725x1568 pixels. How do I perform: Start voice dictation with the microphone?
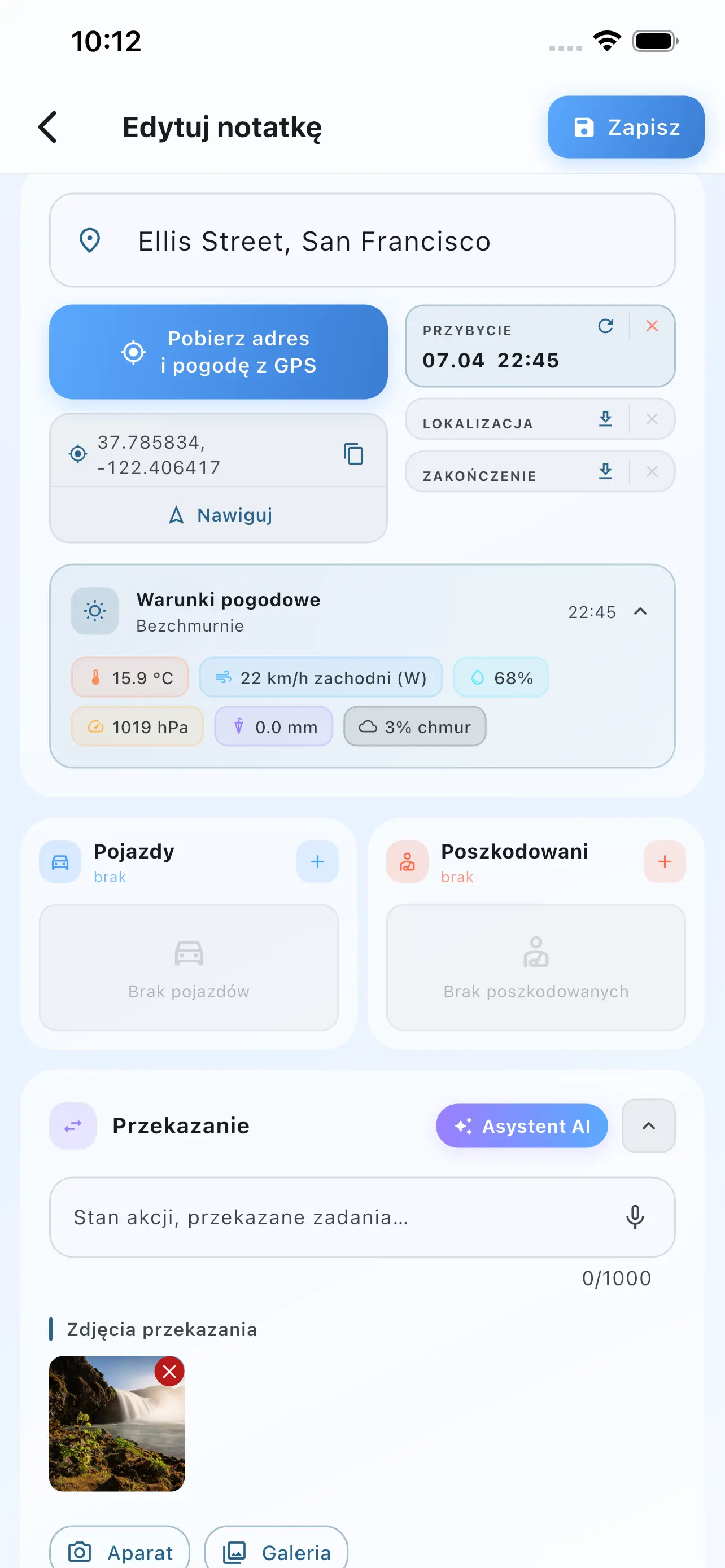coord(634,1217)
